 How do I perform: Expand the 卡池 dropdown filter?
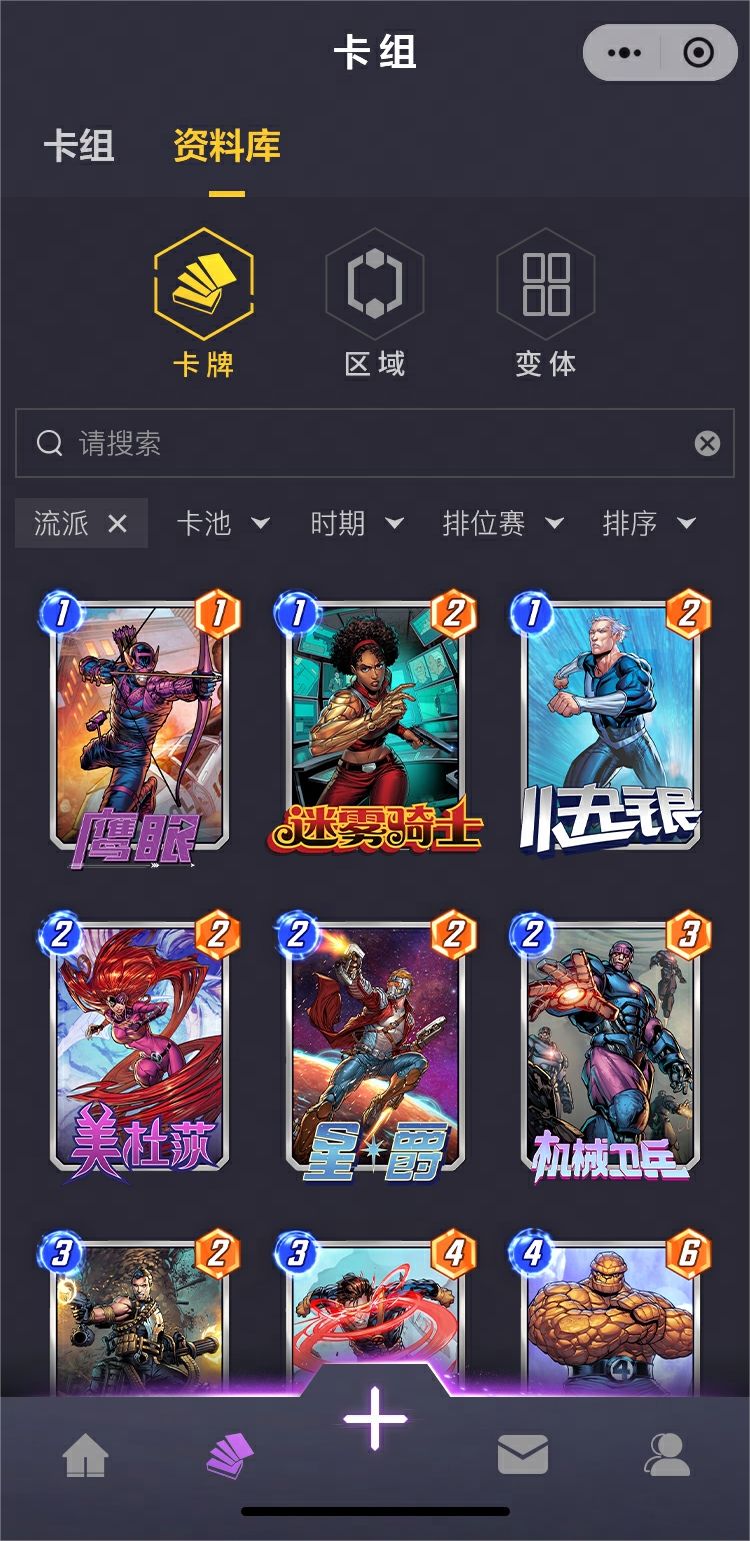point(225,524)
